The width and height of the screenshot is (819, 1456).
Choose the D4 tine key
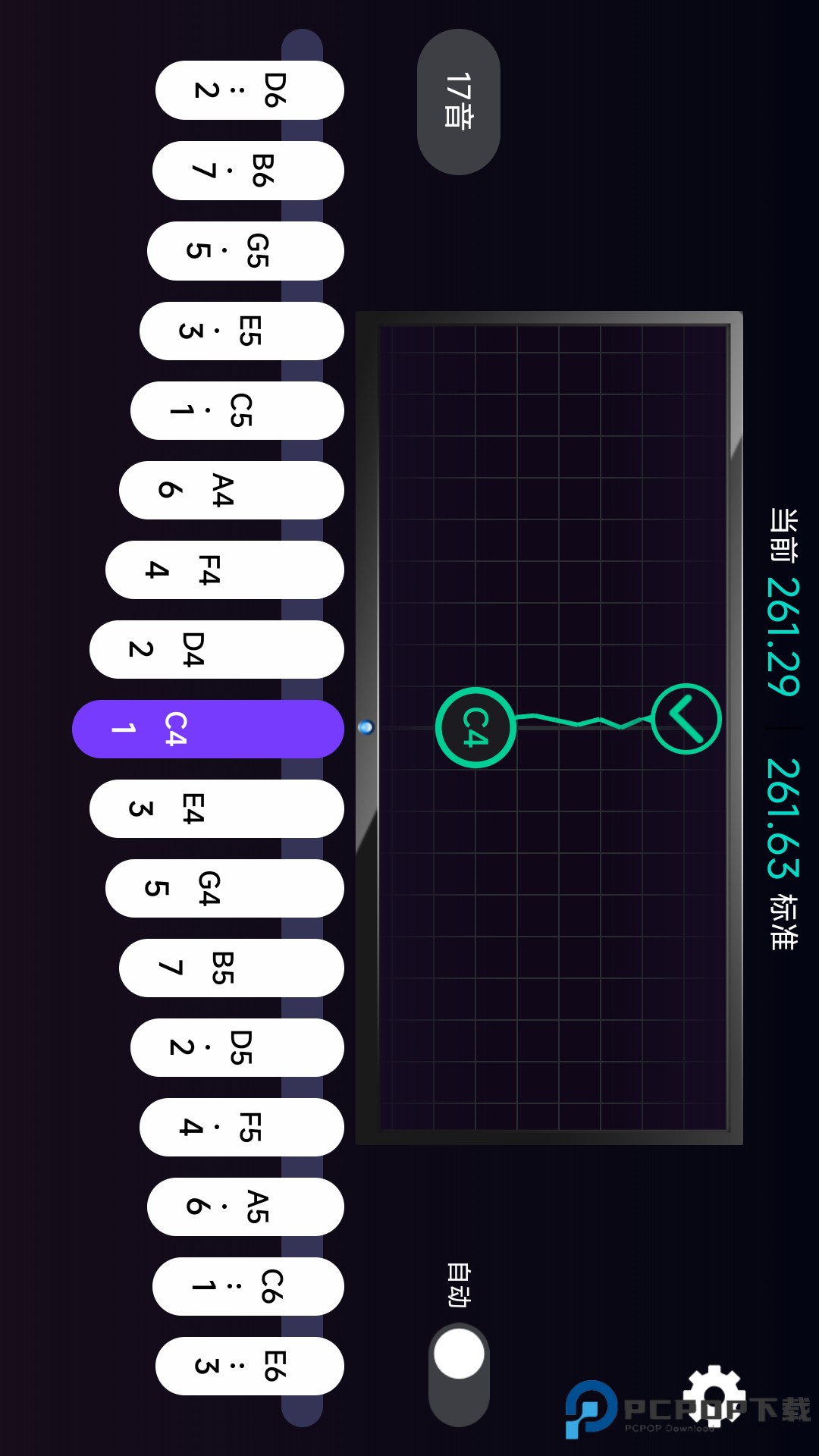tap(217, 649)
